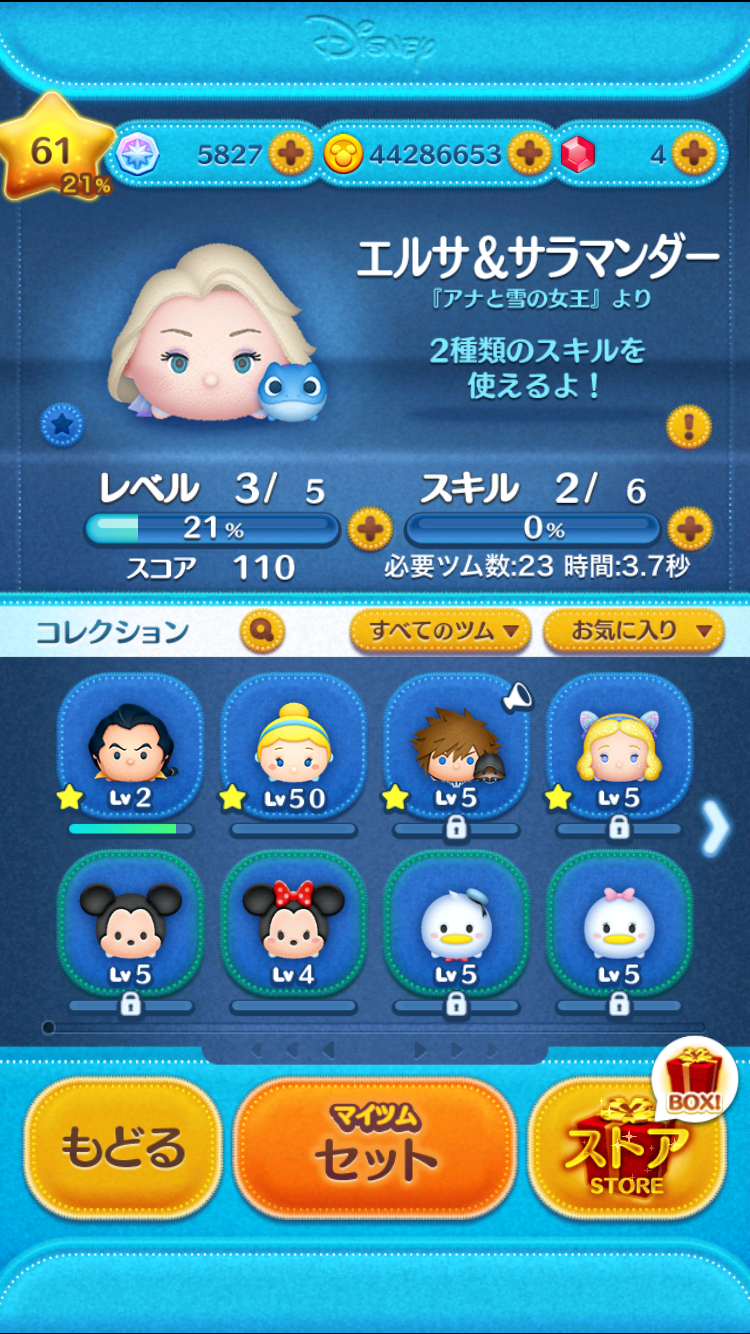Viewport: 750px width, 1334px height.
Task: Expand the すべてのツム dropdown
Action: pos(439,631)
